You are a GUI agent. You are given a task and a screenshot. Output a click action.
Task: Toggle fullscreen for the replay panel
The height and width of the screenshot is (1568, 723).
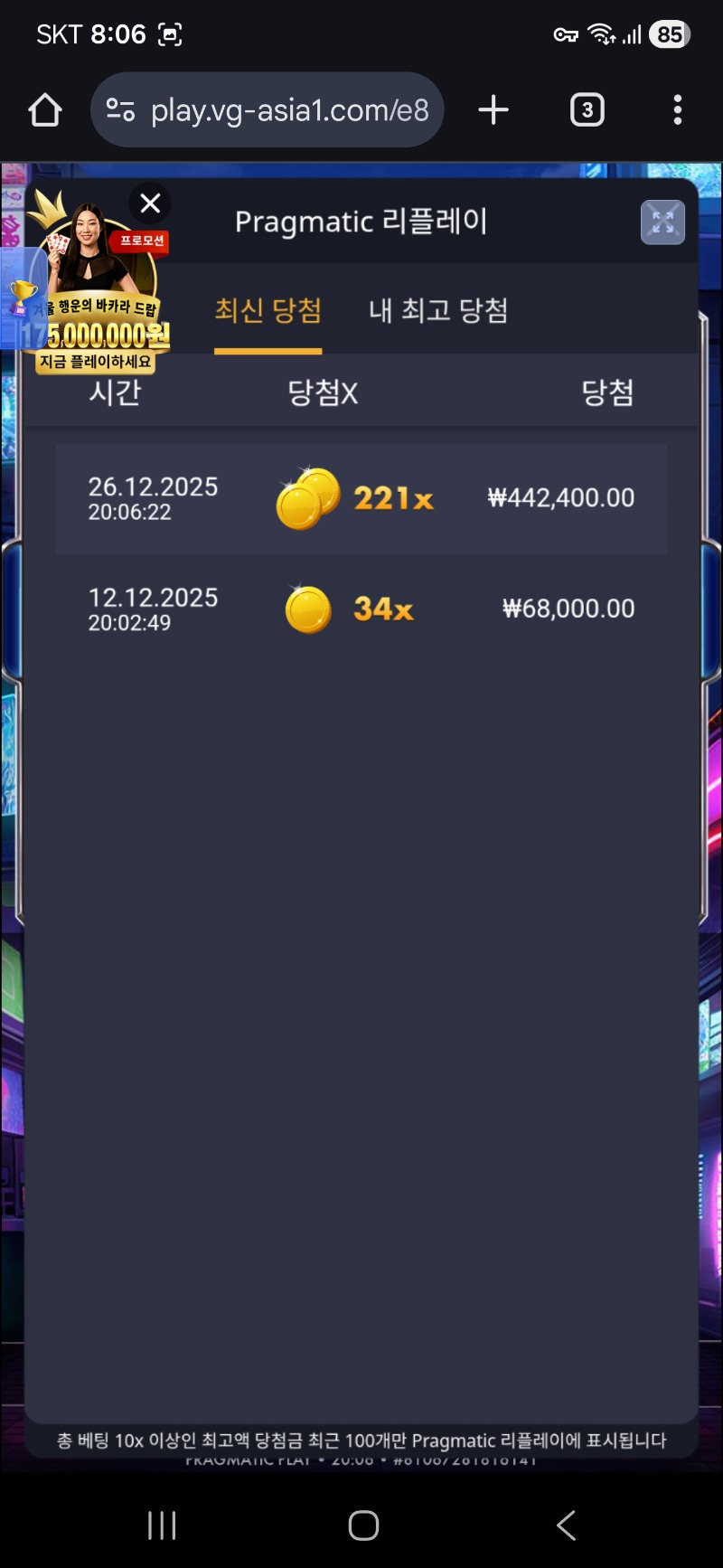[662, 222]
